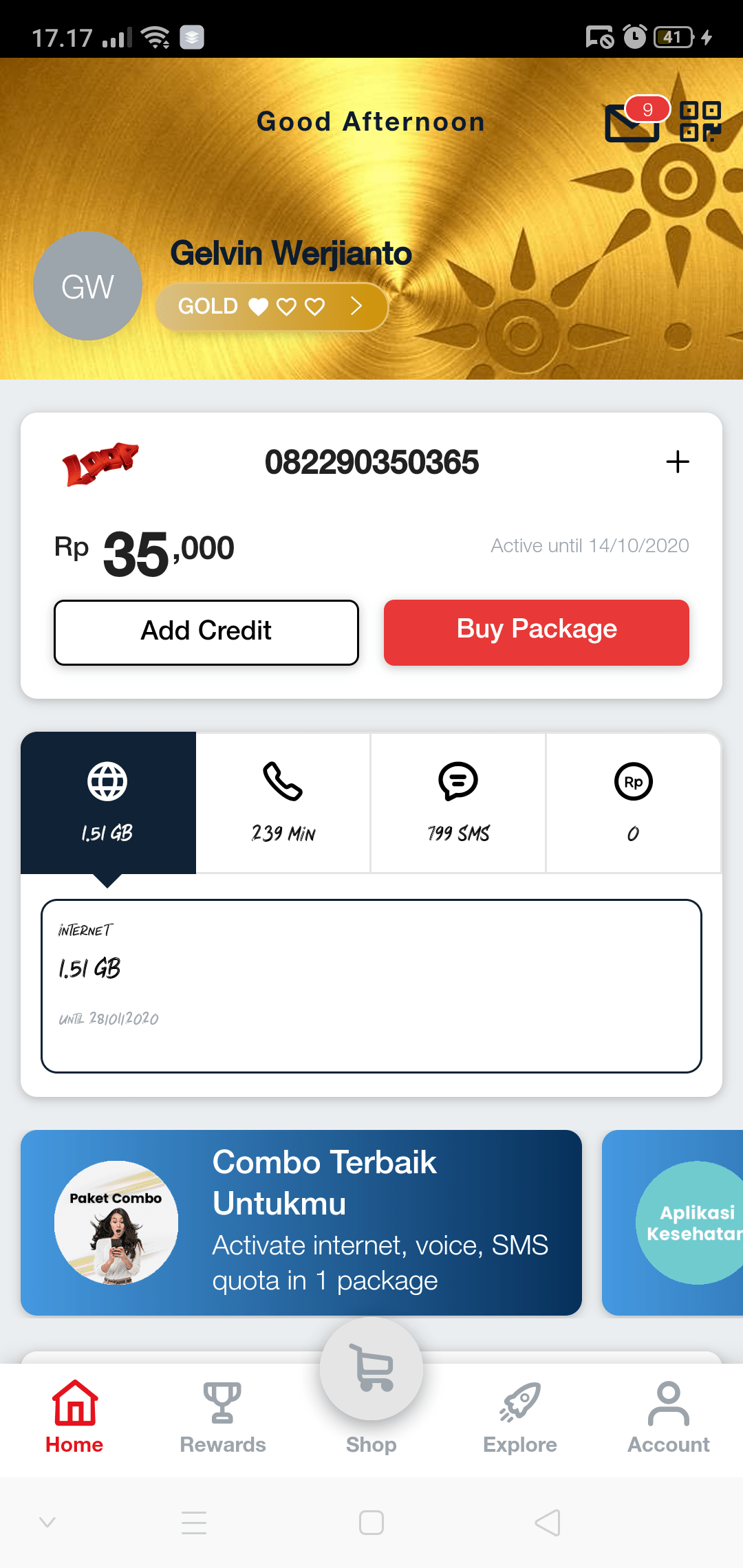This screenshot has height=1568, width=743.
Task: Open the GOLD membership tier details
Action: tap(272, 307)
